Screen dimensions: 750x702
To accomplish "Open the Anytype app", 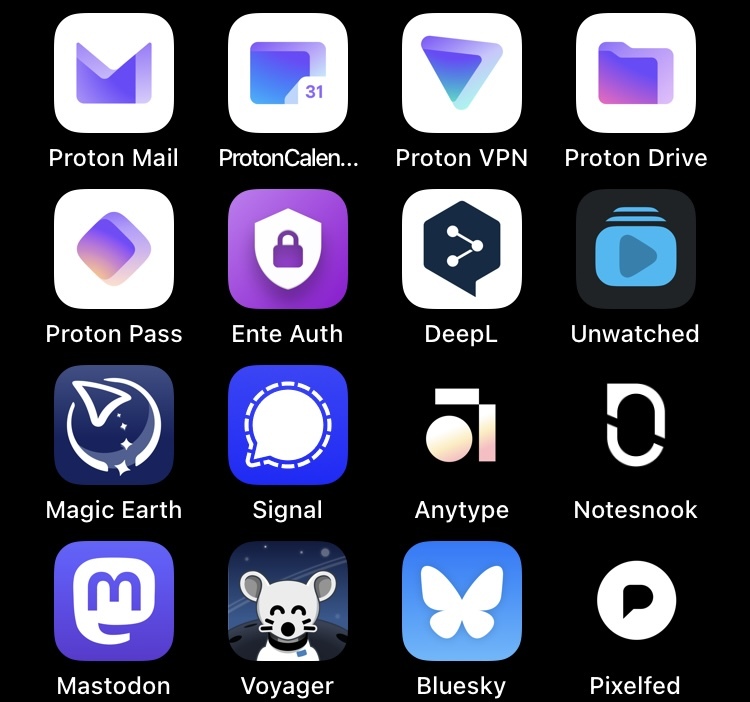I will [x=462, y=425].
